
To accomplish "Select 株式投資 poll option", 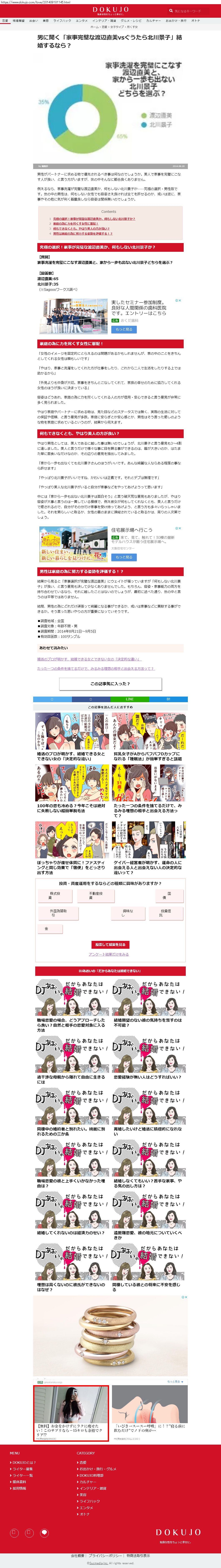I will pyautogui.click(x=55, y=895).
